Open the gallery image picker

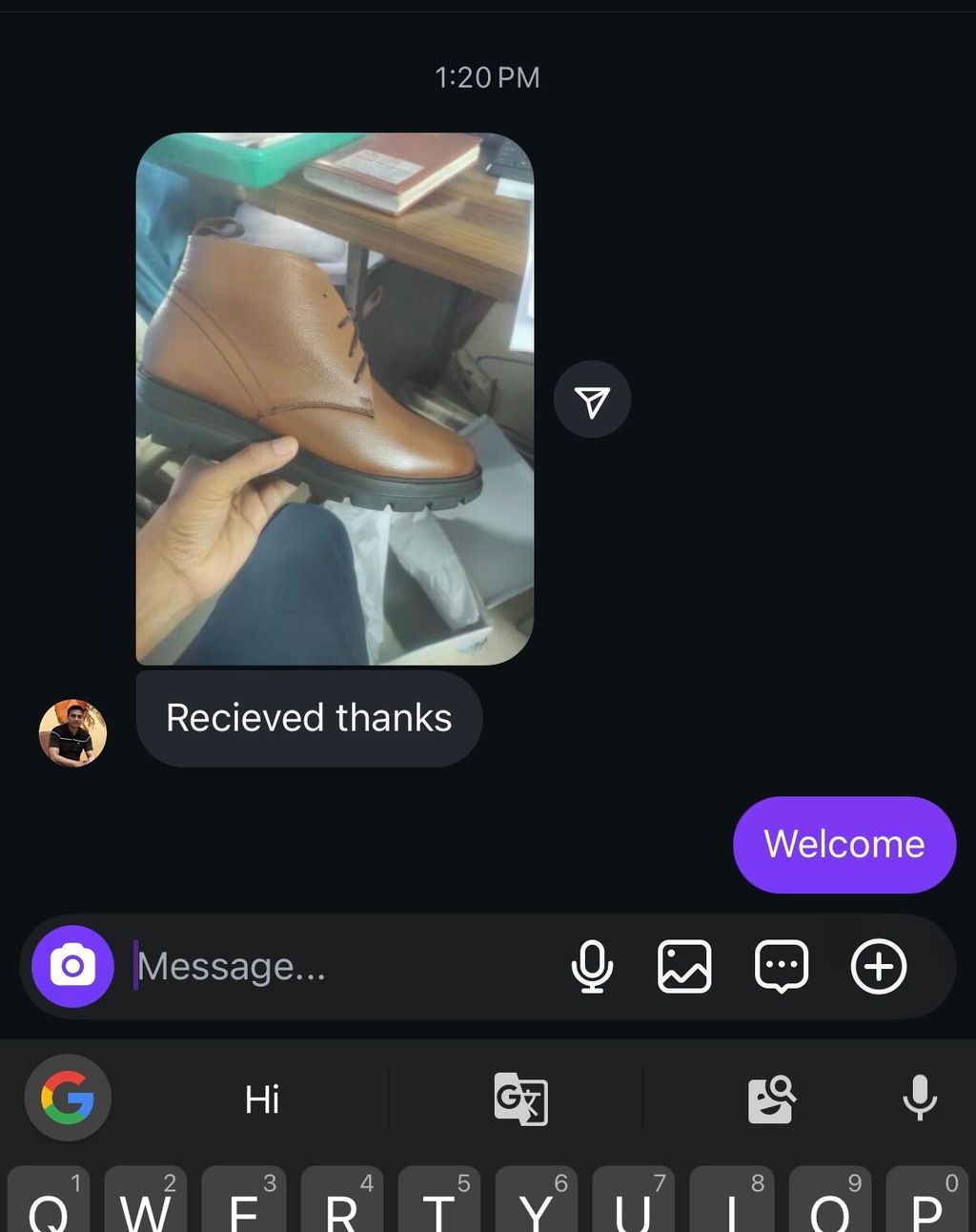coord(684,967)
